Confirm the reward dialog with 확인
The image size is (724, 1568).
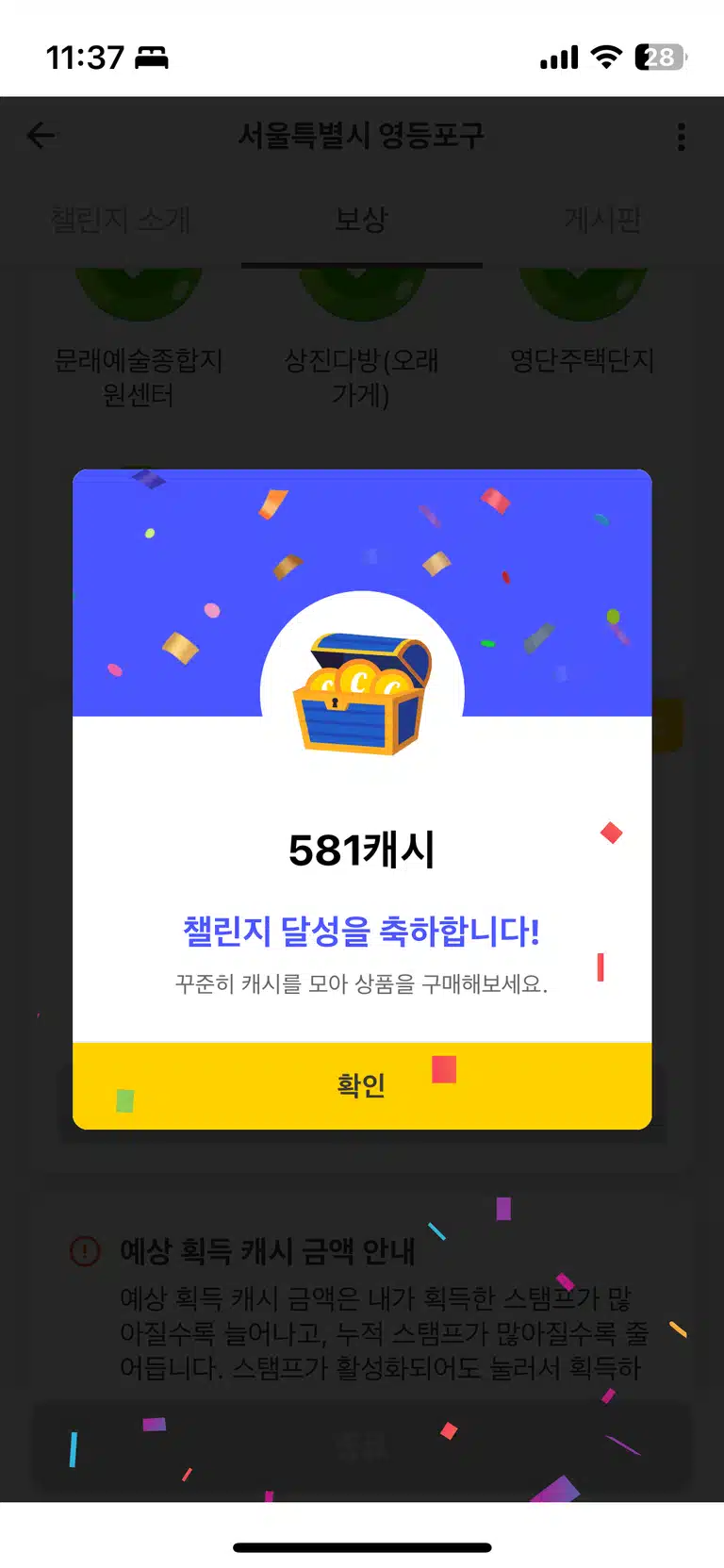362,1085
